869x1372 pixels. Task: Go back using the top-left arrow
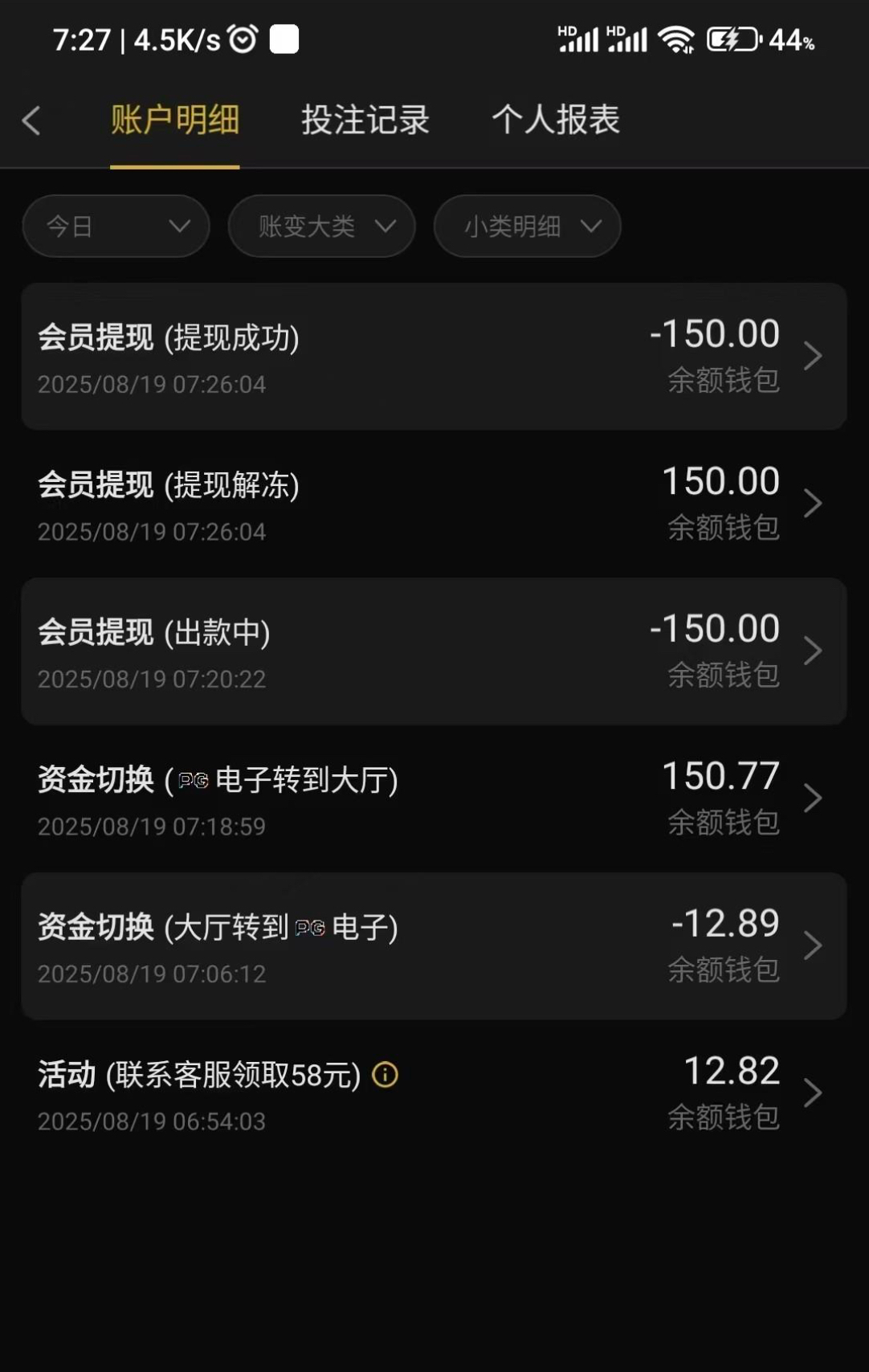[31, 121]
